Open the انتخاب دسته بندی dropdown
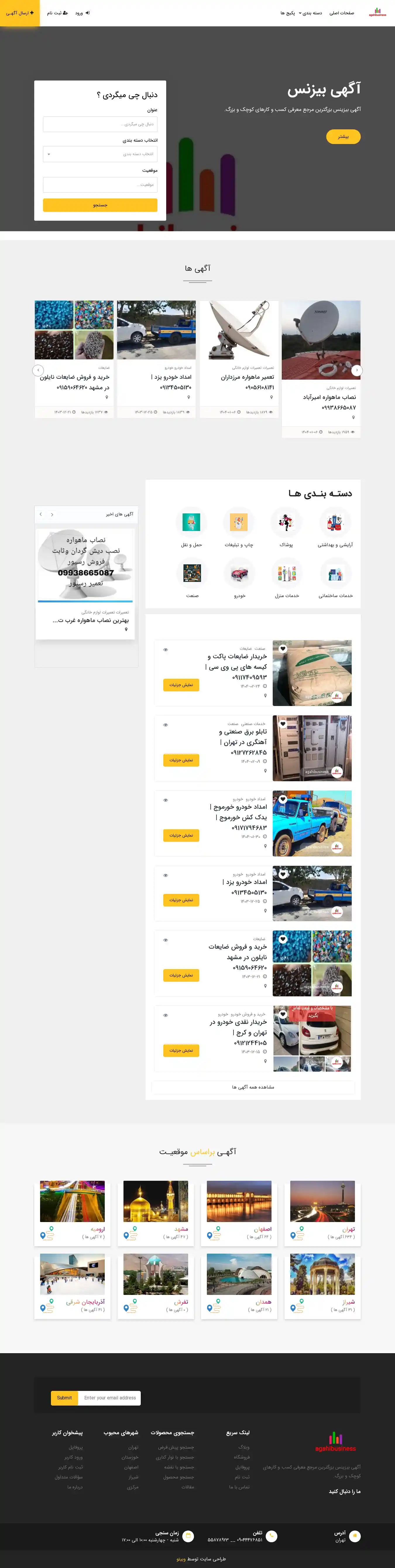 point(100,154)
